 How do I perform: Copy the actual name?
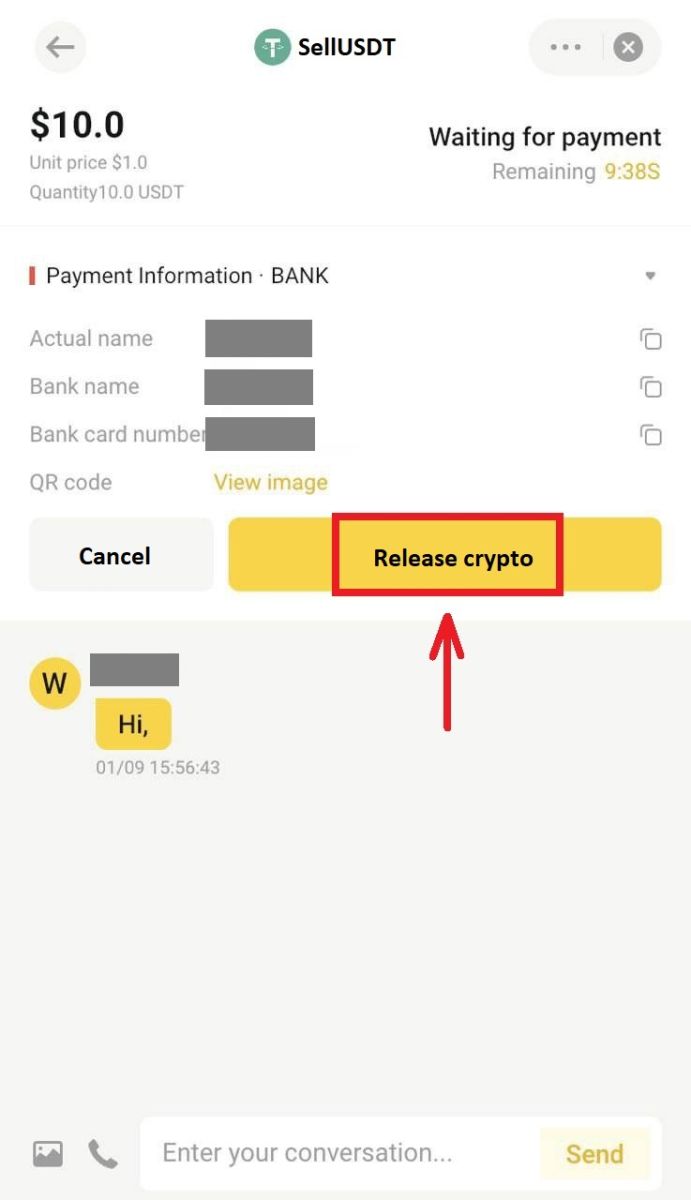tap(651, 339)
